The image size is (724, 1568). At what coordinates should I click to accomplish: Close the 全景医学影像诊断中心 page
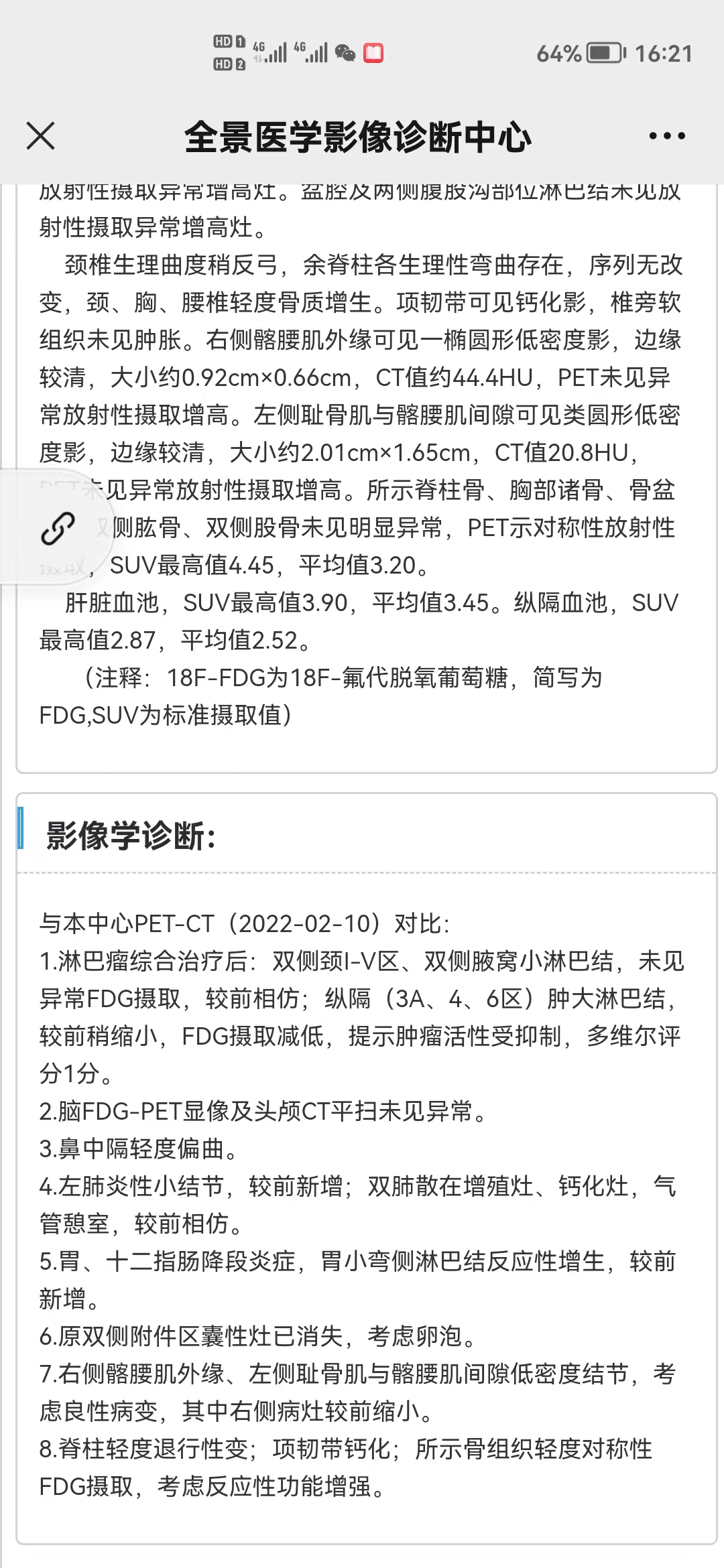point(40,136)
